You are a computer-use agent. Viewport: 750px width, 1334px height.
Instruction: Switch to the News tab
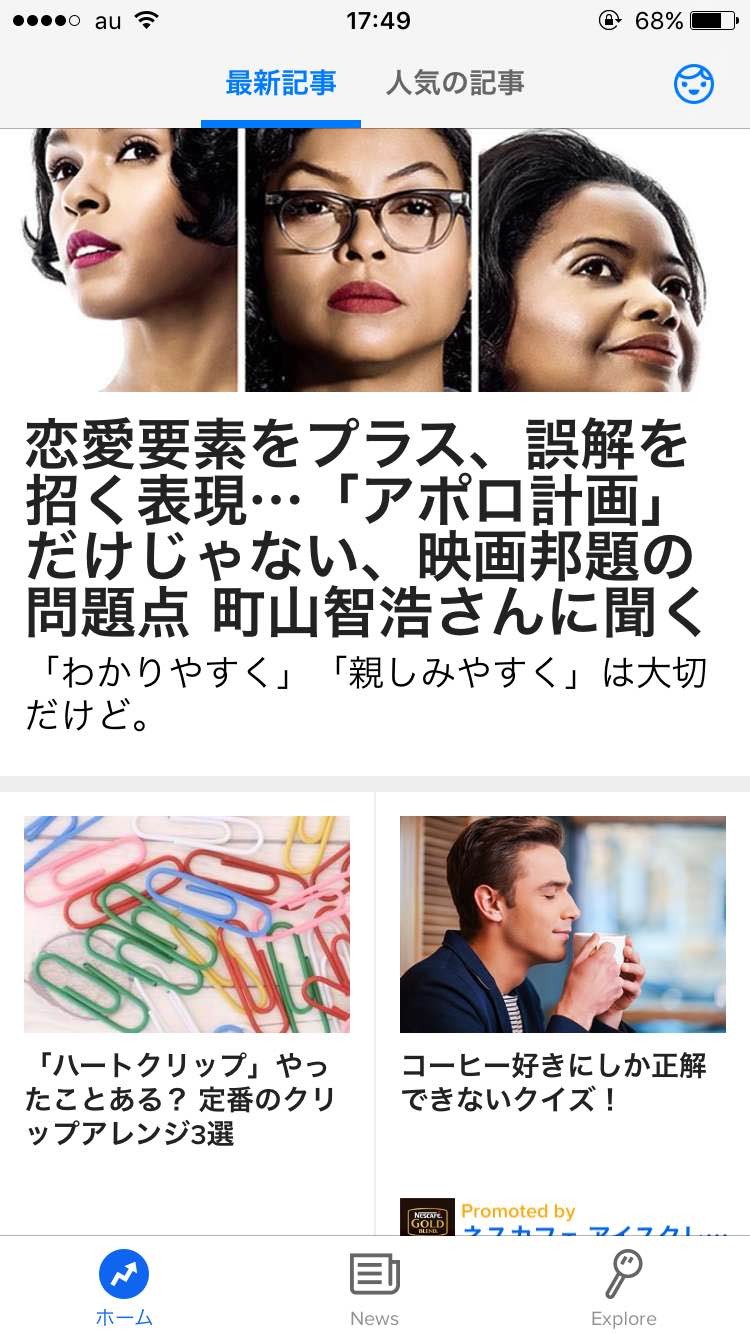(375, 1286)
